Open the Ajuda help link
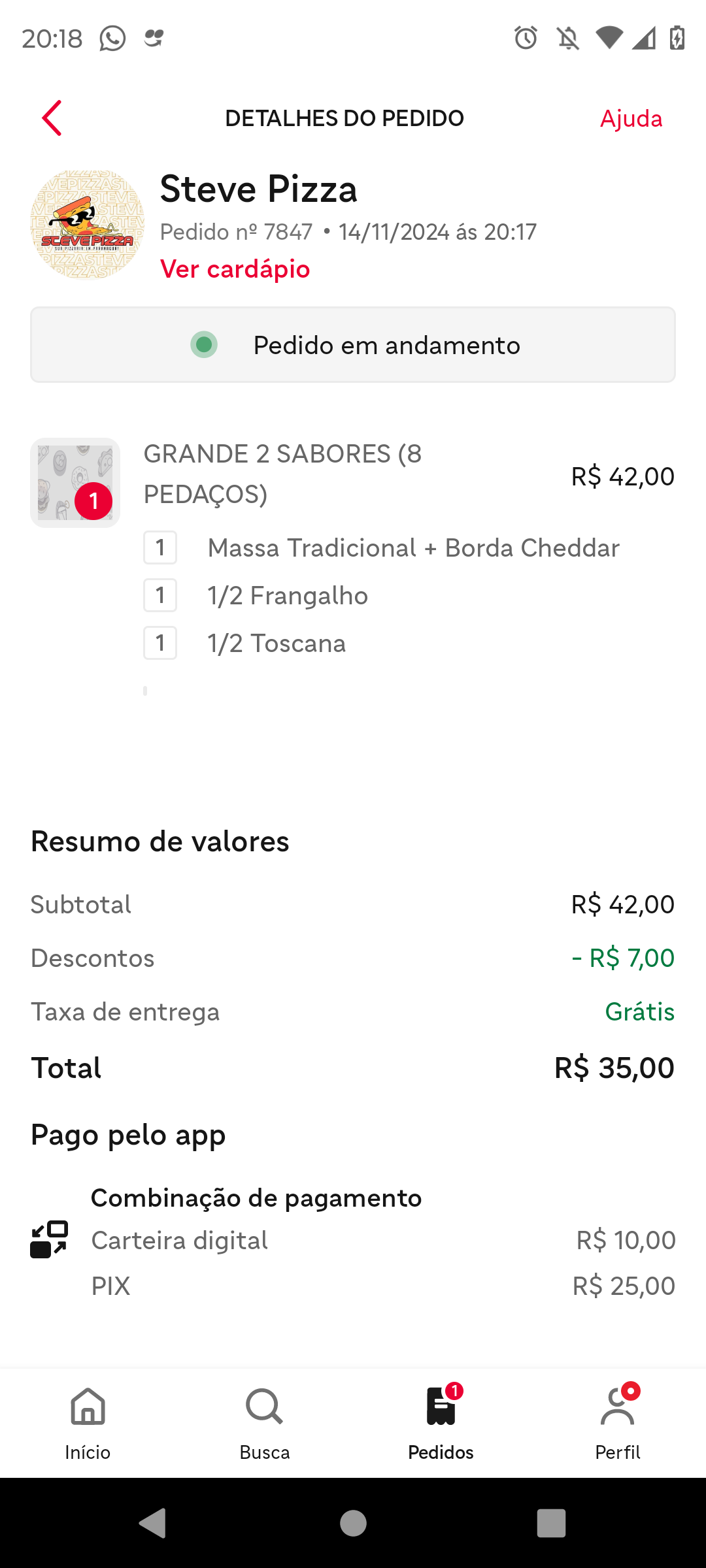The height and width of the screenshot is (1568, 706). pos(631,119)
